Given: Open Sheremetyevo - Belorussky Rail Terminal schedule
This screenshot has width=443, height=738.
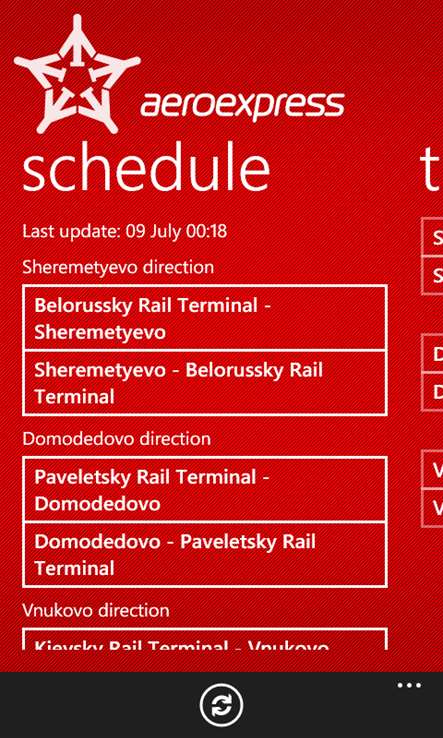Looking at the screenshot, I should (x=205, y=383).
